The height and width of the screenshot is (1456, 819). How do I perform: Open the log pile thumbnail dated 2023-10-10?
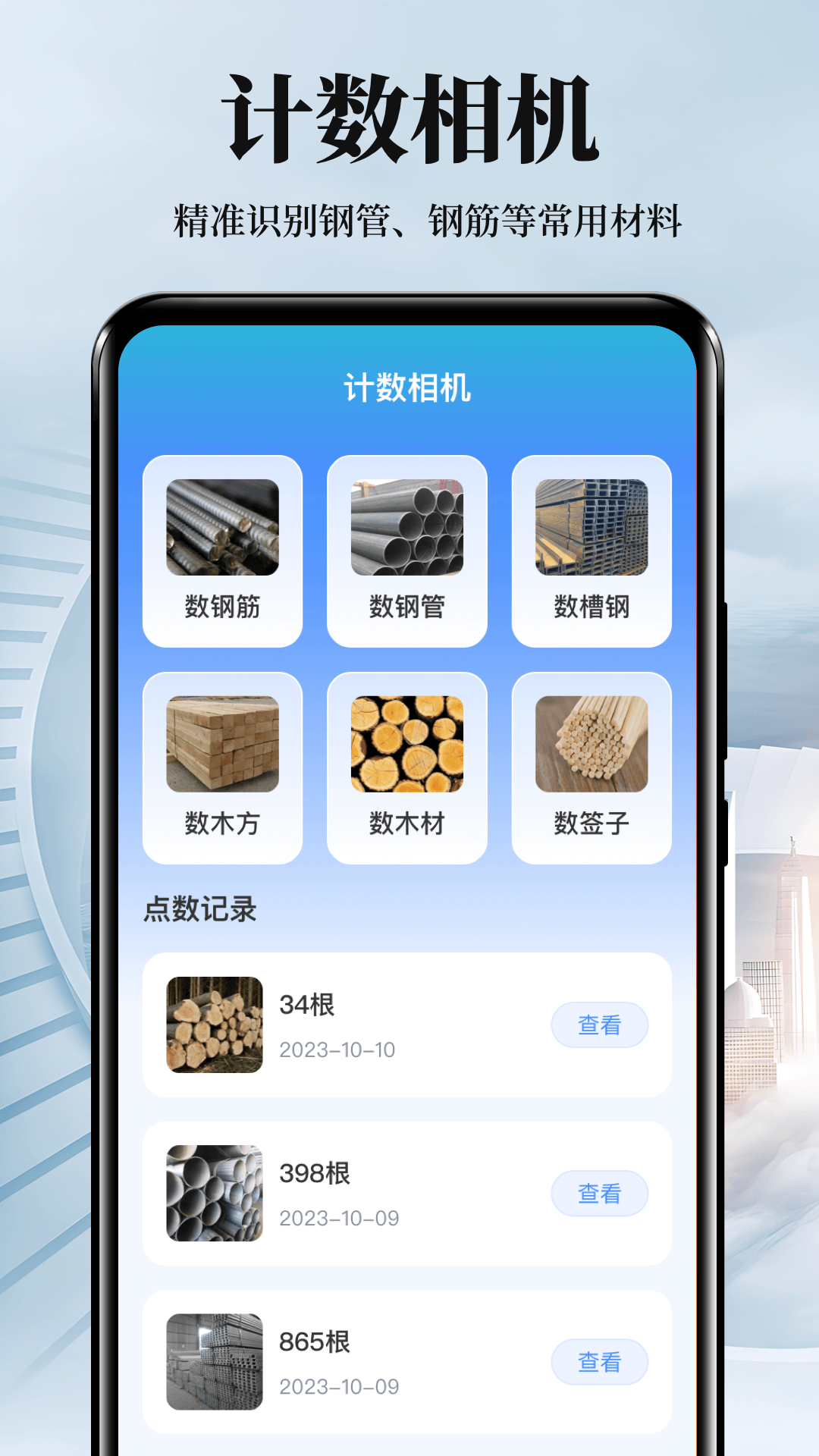[x=215, y=1025]
